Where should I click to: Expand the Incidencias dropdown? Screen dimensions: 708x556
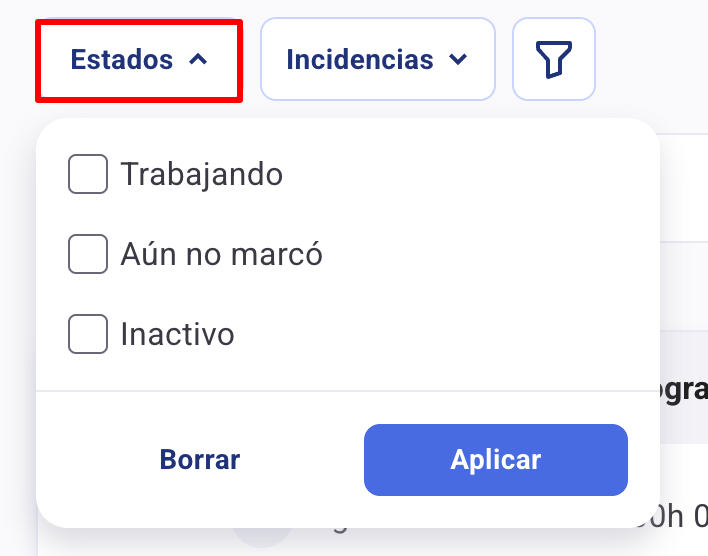point(377,60)
